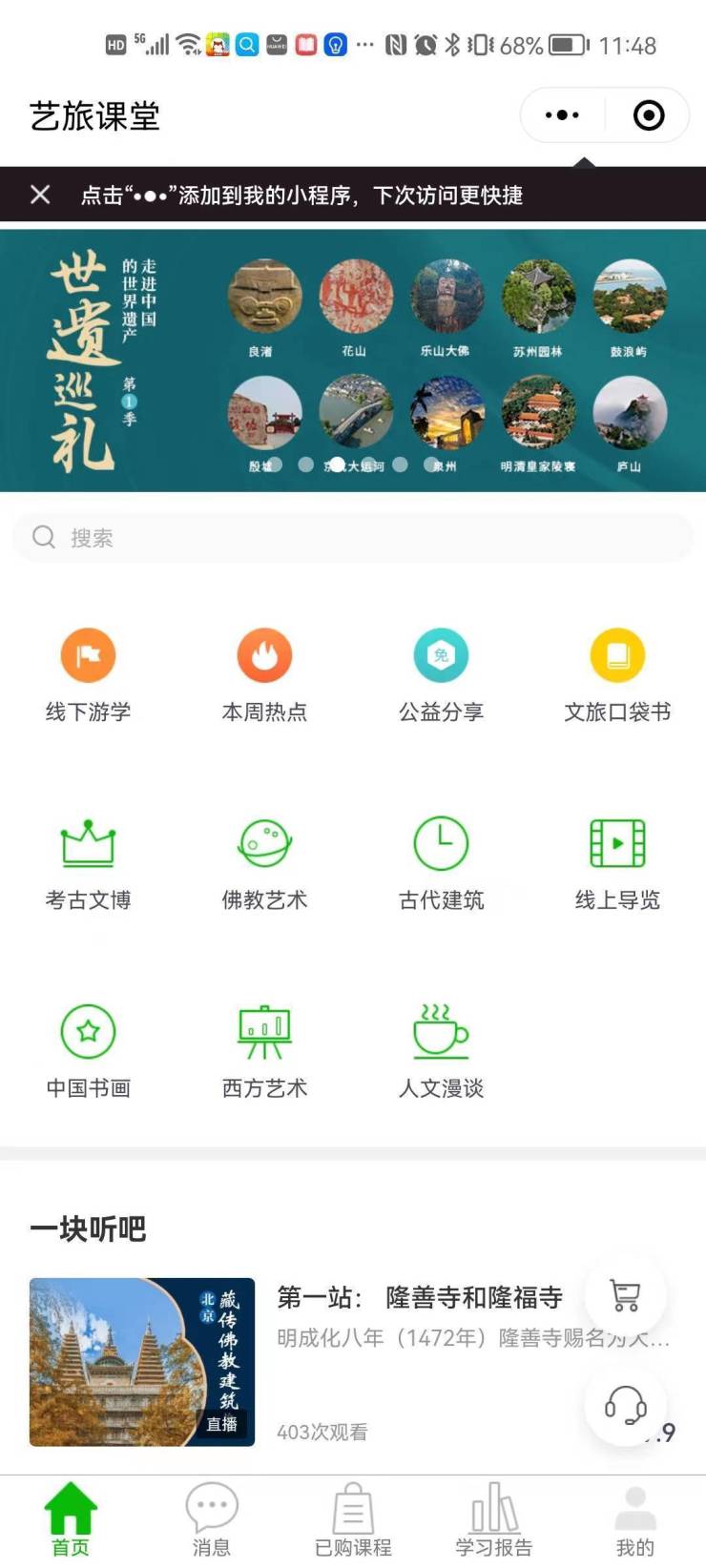The height and width of the screenshot is (1568, 706).
Task: Open 线下游学 category
Action: point(88,674)
